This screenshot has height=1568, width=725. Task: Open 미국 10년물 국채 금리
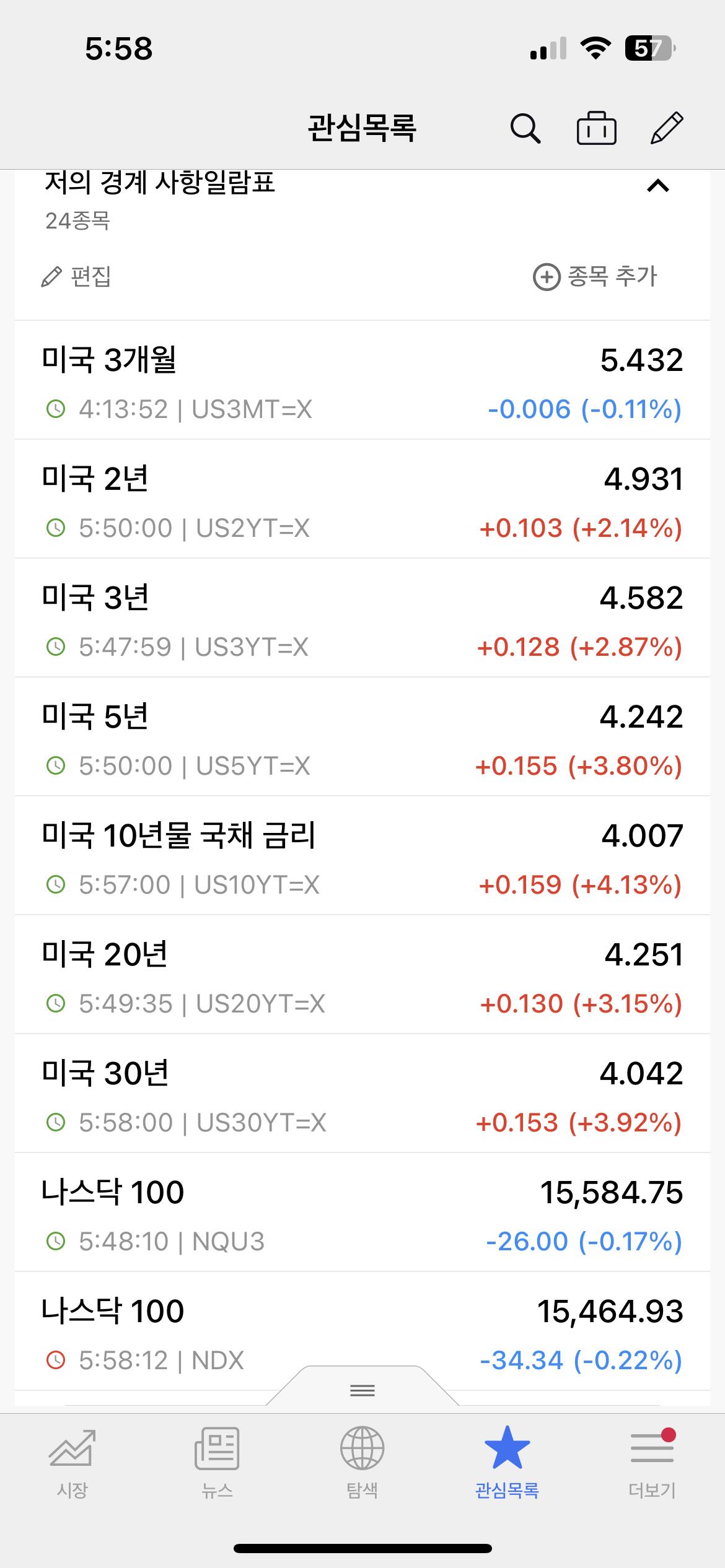(x=362, y=856)
